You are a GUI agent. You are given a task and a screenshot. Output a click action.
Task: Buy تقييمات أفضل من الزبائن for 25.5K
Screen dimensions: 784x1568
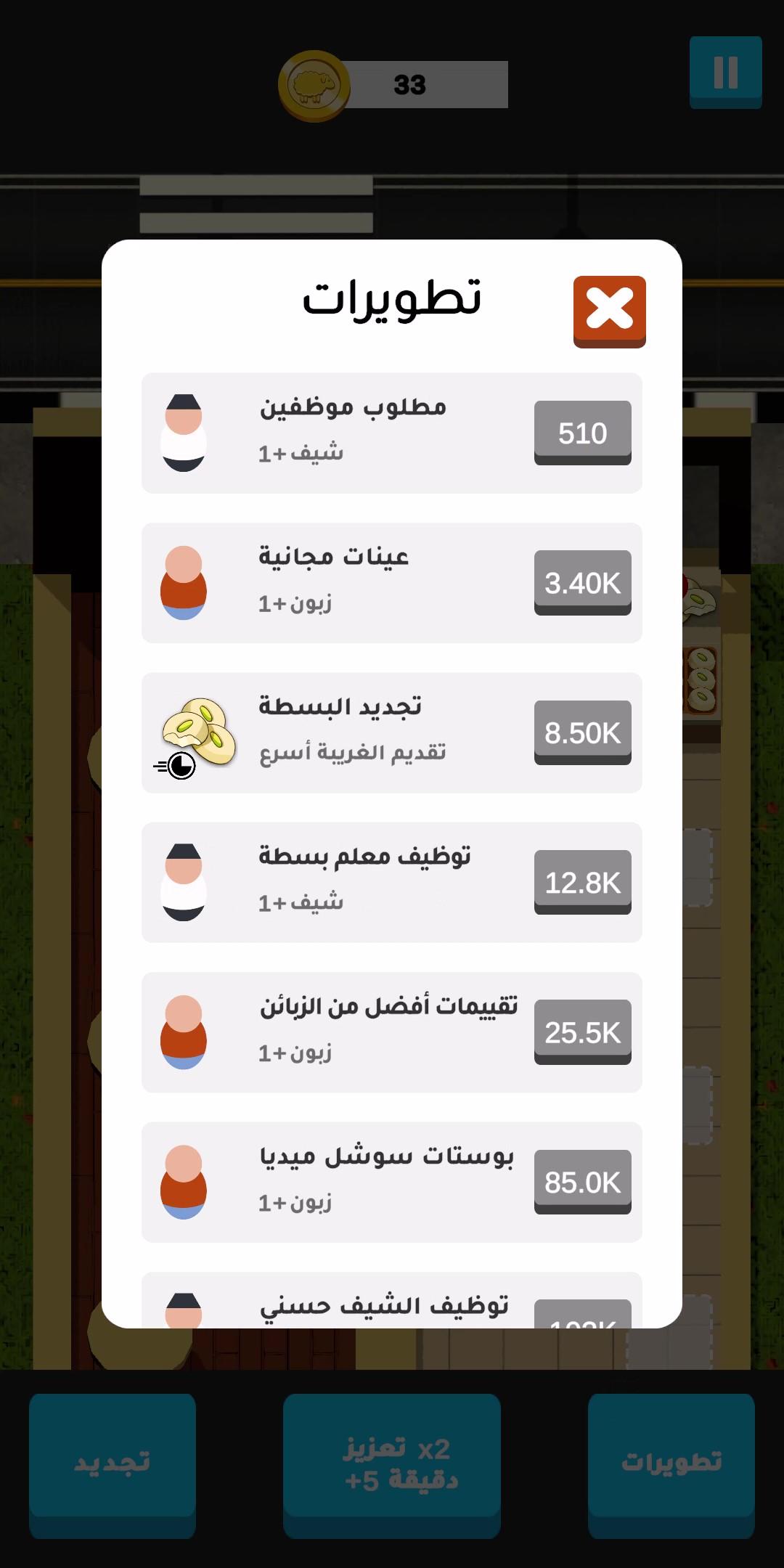582,1032
